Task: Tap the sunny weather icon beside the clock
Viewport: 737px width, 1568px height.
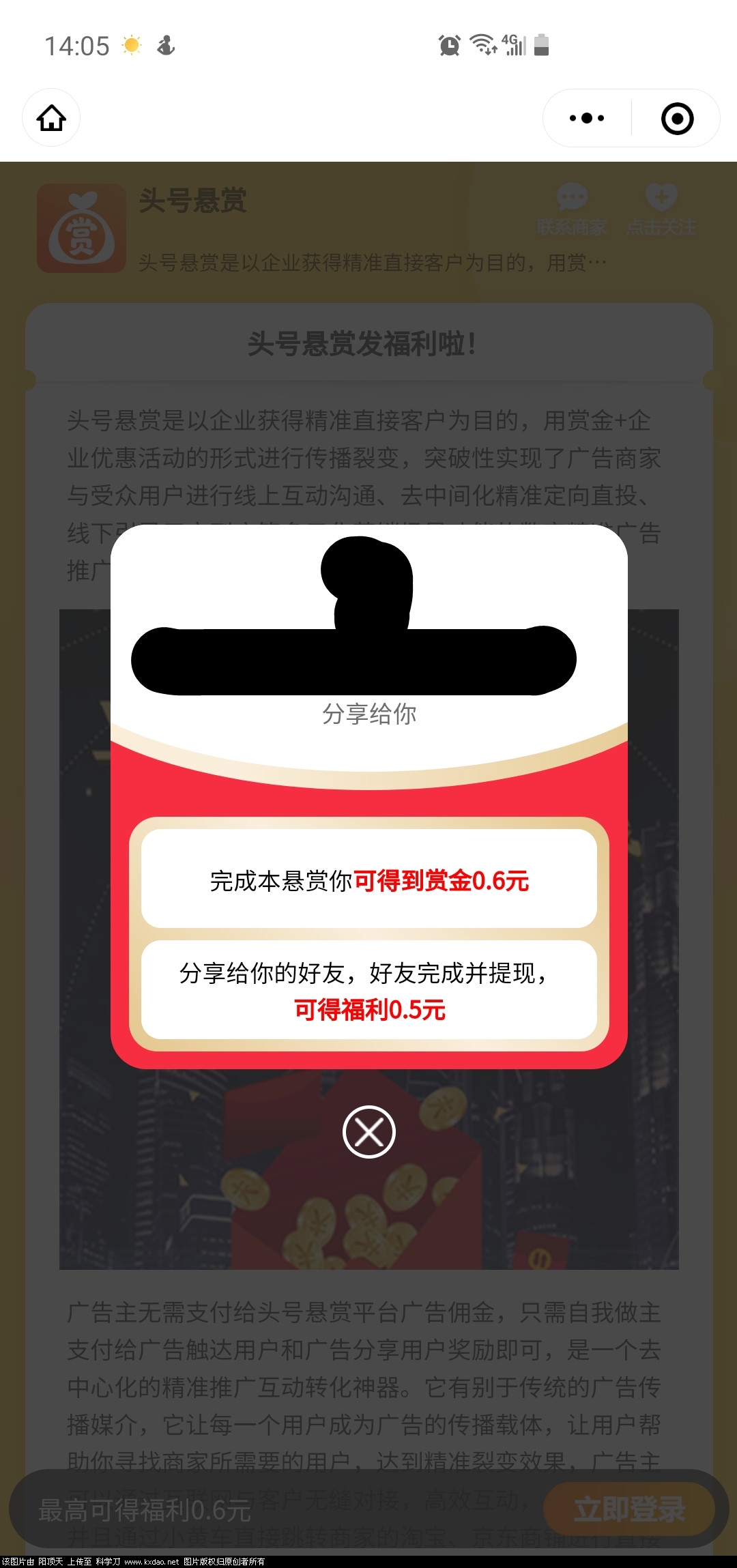Action: [x=131, y=44]
